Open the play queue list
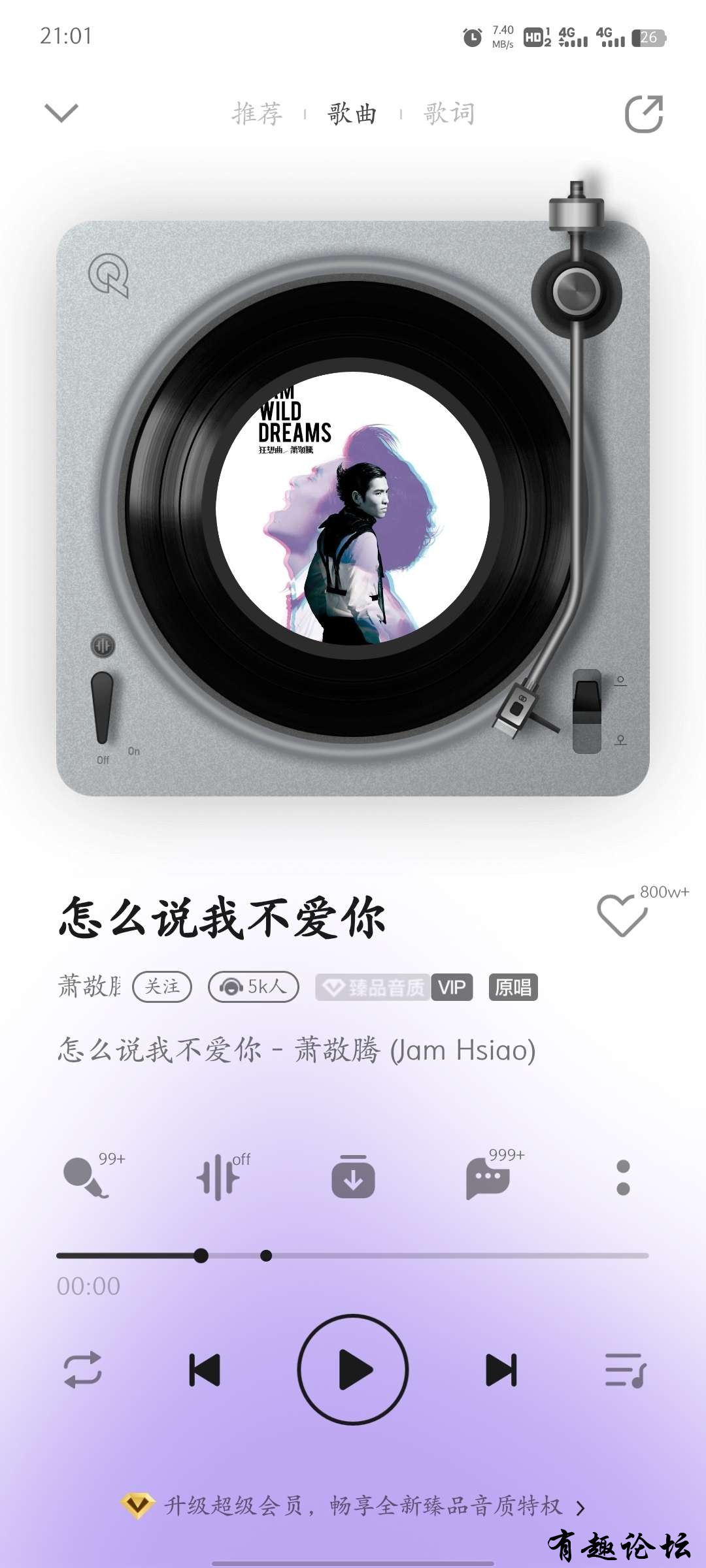The width and height of the screenshot is (706, 1568). point(625,1369)
